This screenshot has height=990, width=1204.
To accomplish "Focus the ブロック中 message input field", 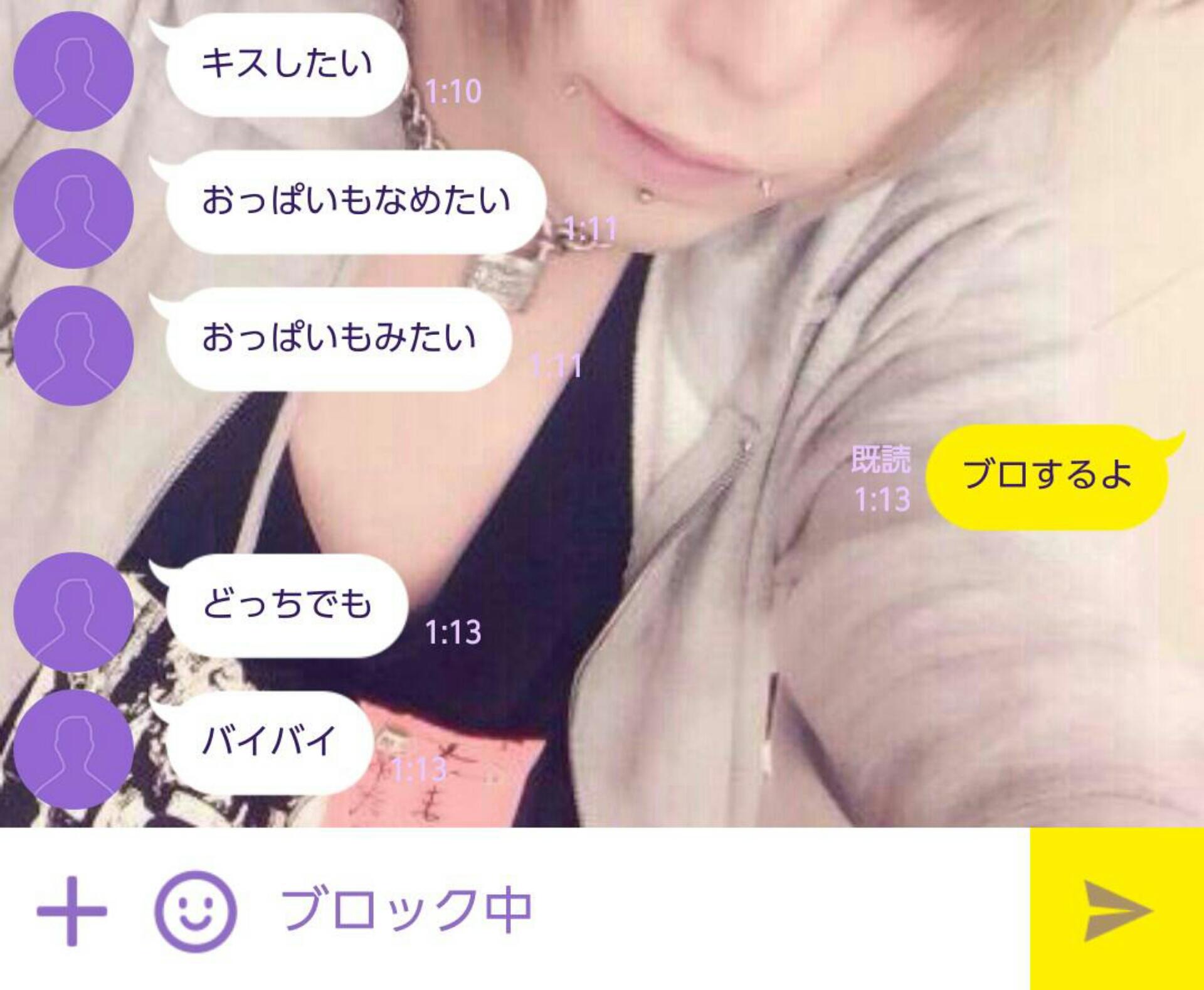I will (x=627, y=910).
